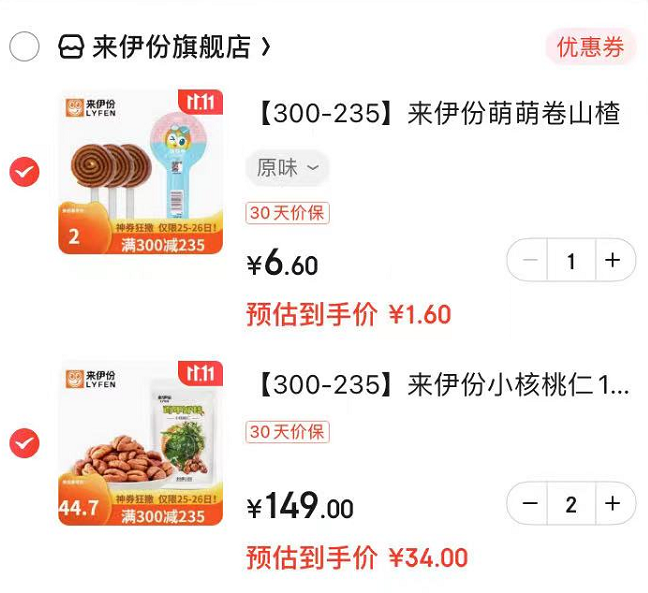Decrease the 萌萌卷山楂 quantity

coord(530,262)
